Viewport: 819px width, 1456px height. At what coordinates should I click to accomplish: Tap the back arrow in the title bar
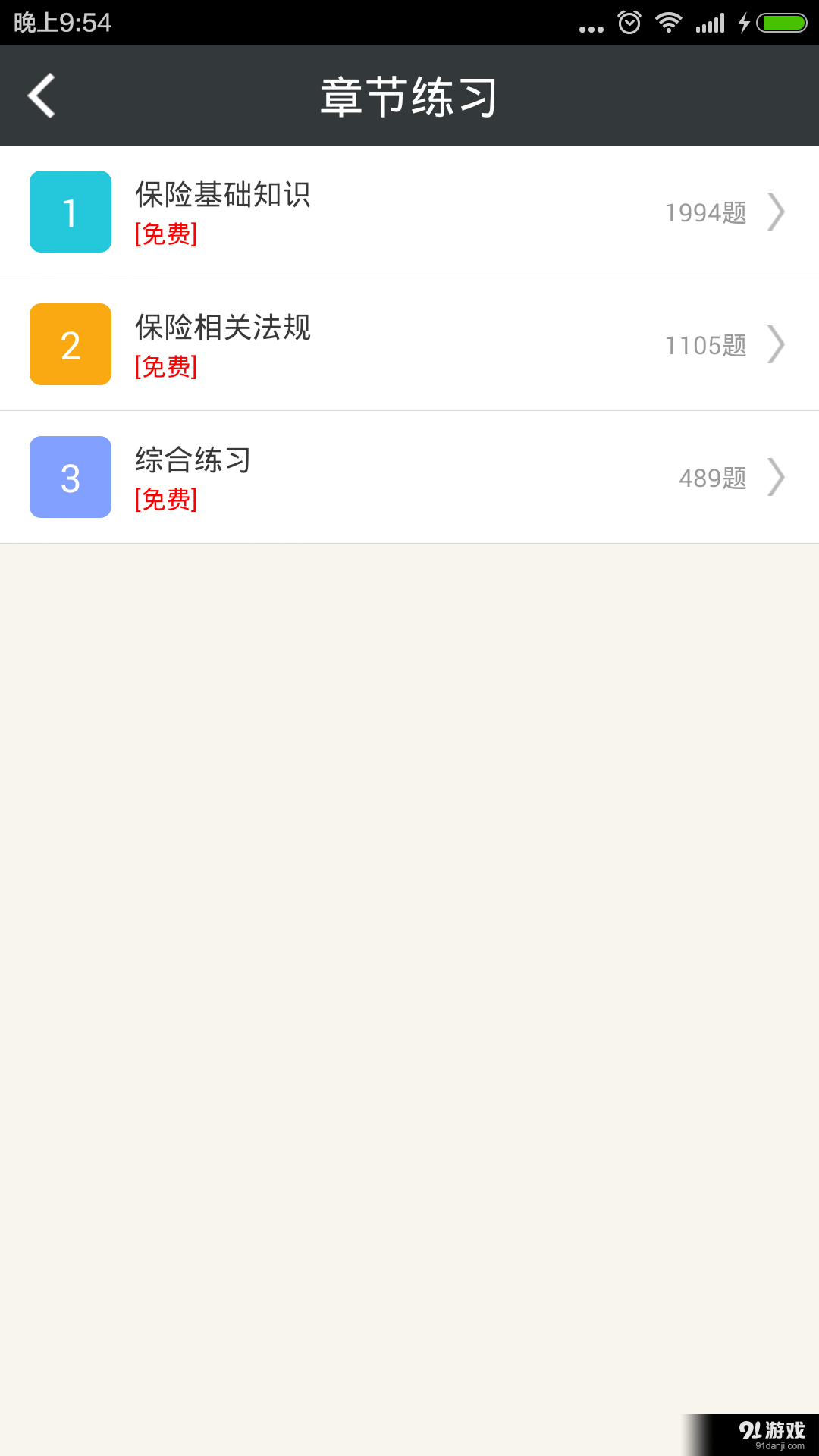point(41,96)
